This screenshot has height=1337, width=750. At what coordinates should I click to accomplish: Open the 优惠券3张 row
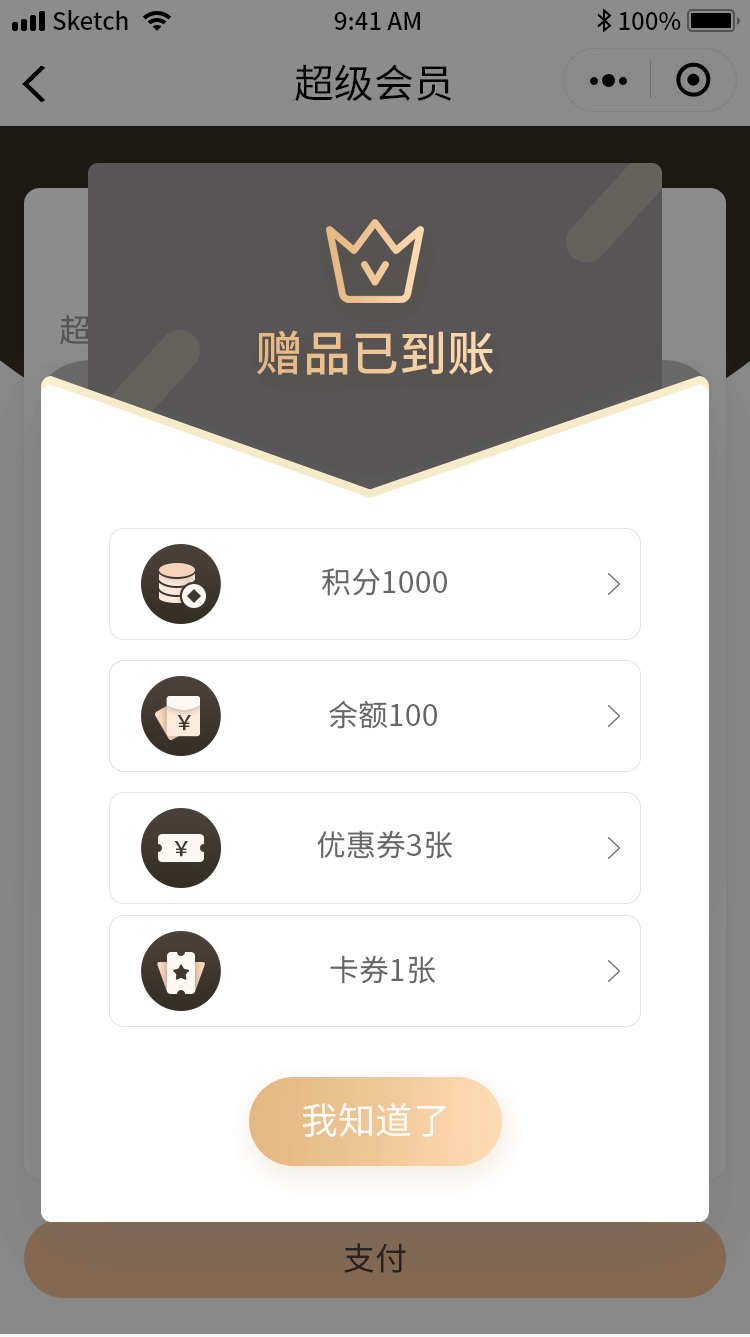375,848
